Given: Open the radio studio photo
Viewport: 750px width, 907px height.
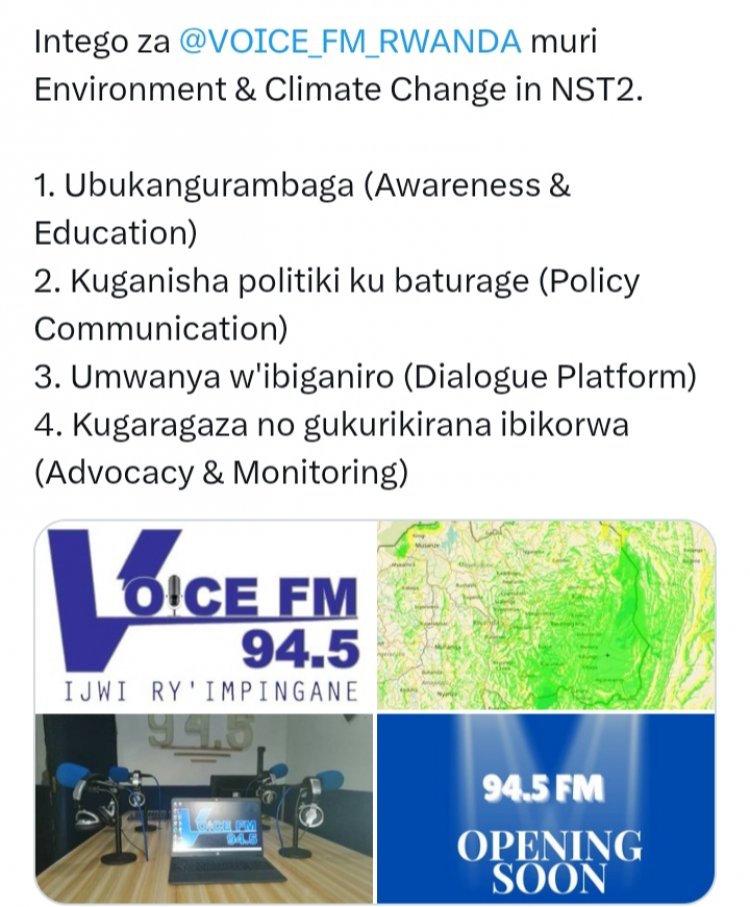Looking at the screenshot, I should click(203, 808).
